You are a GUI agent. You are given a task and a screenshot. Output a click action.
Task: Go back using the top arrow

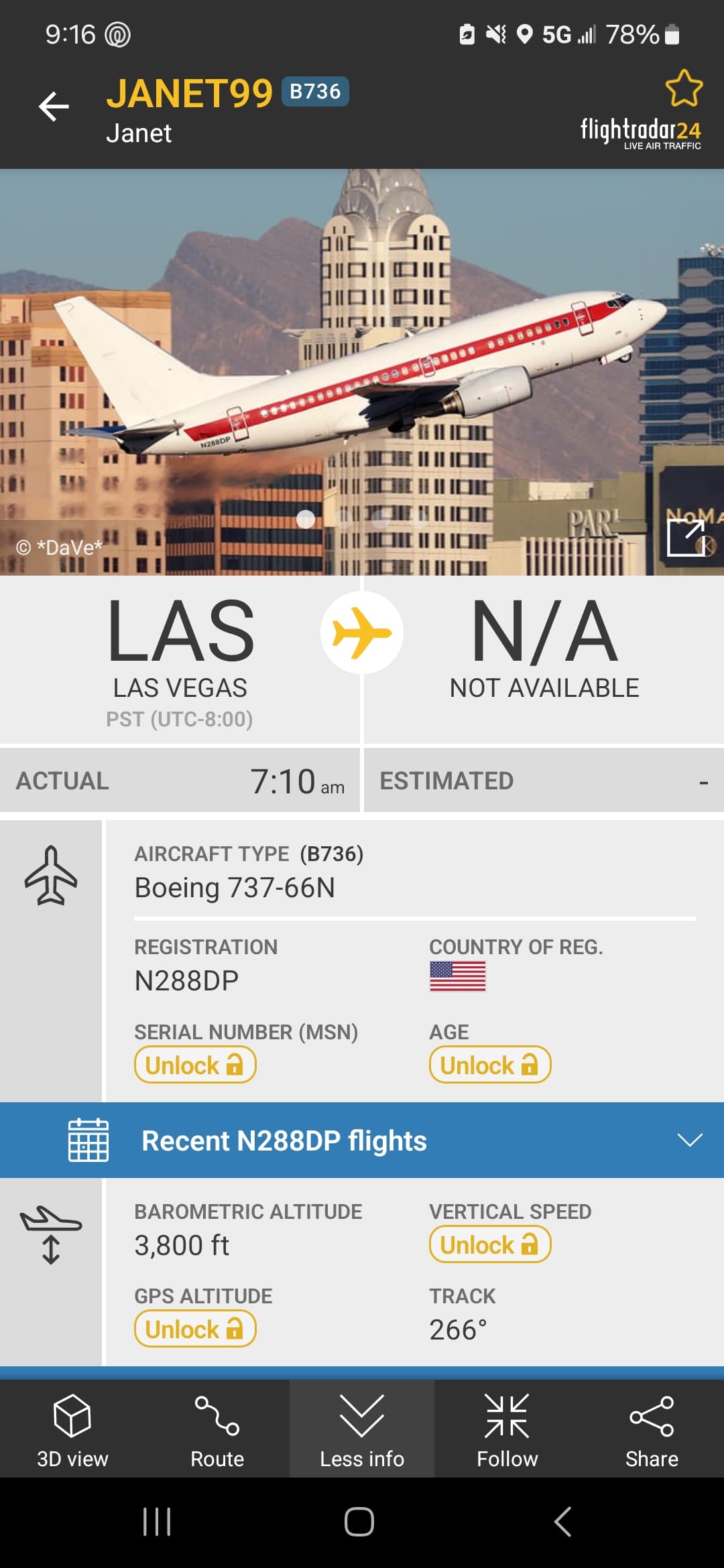click(54, 107)
